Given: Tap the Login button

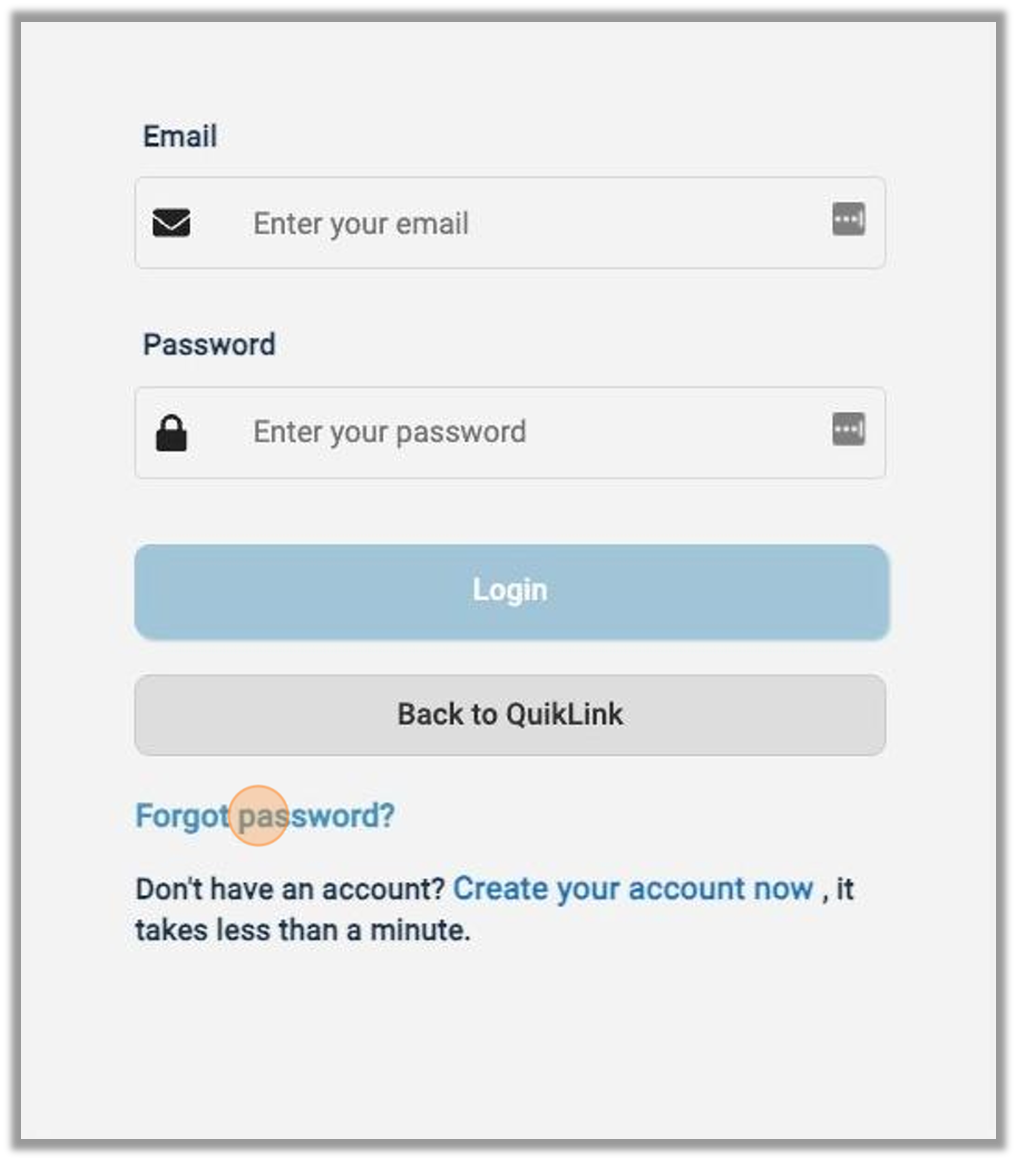Looking at the screenshot, I should click(511, 591).
